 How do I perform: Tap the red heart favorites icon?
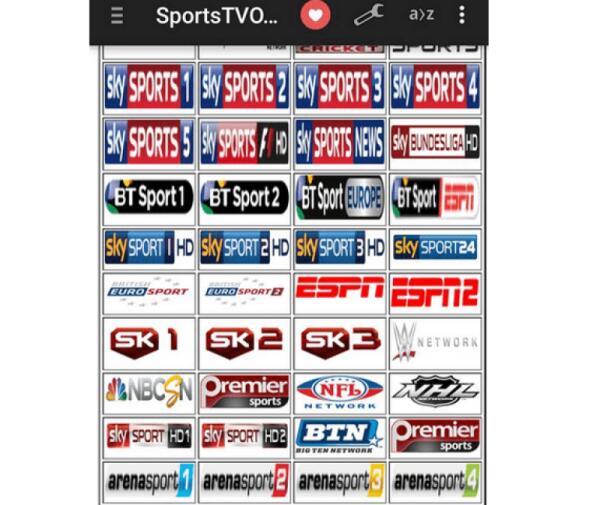[315, 16]
